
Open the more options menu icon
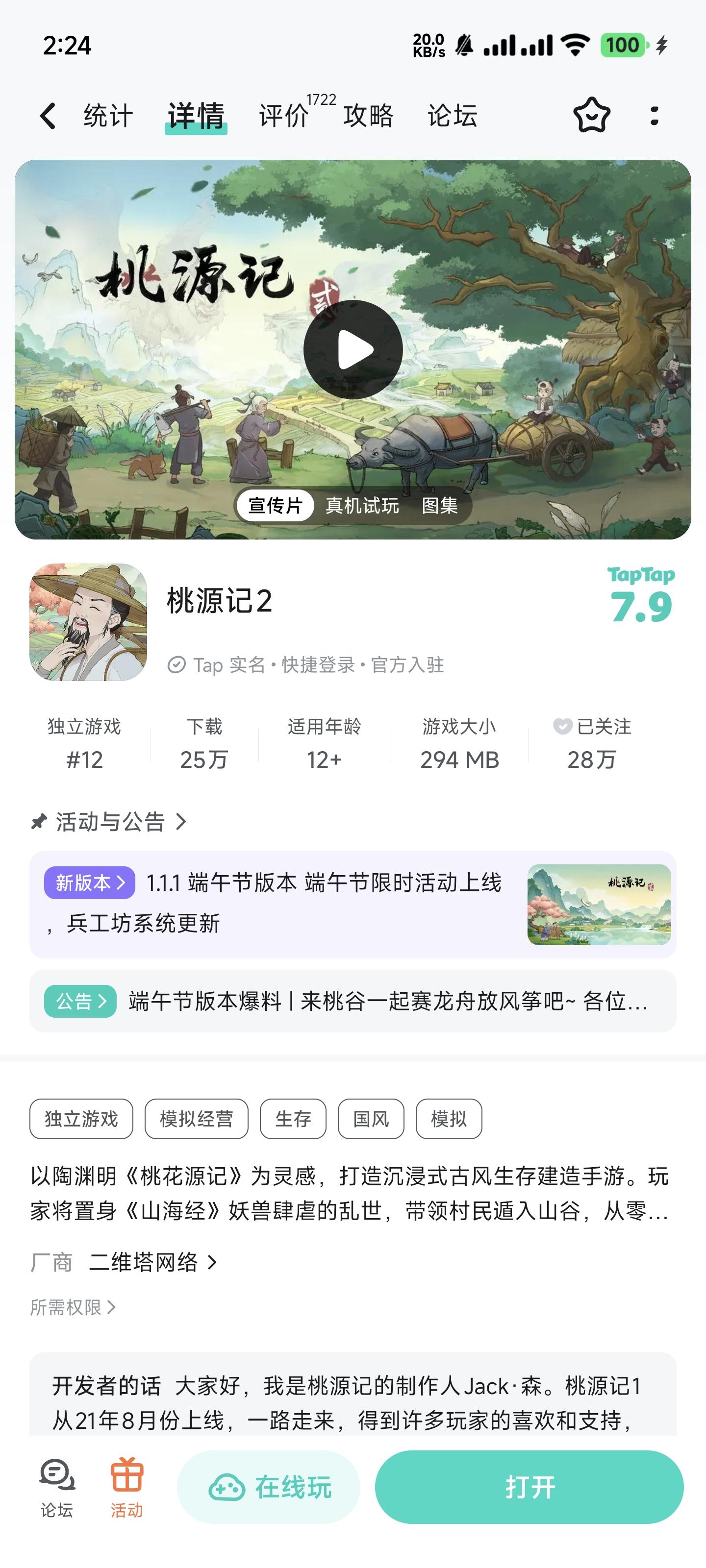tap(654, 115)
